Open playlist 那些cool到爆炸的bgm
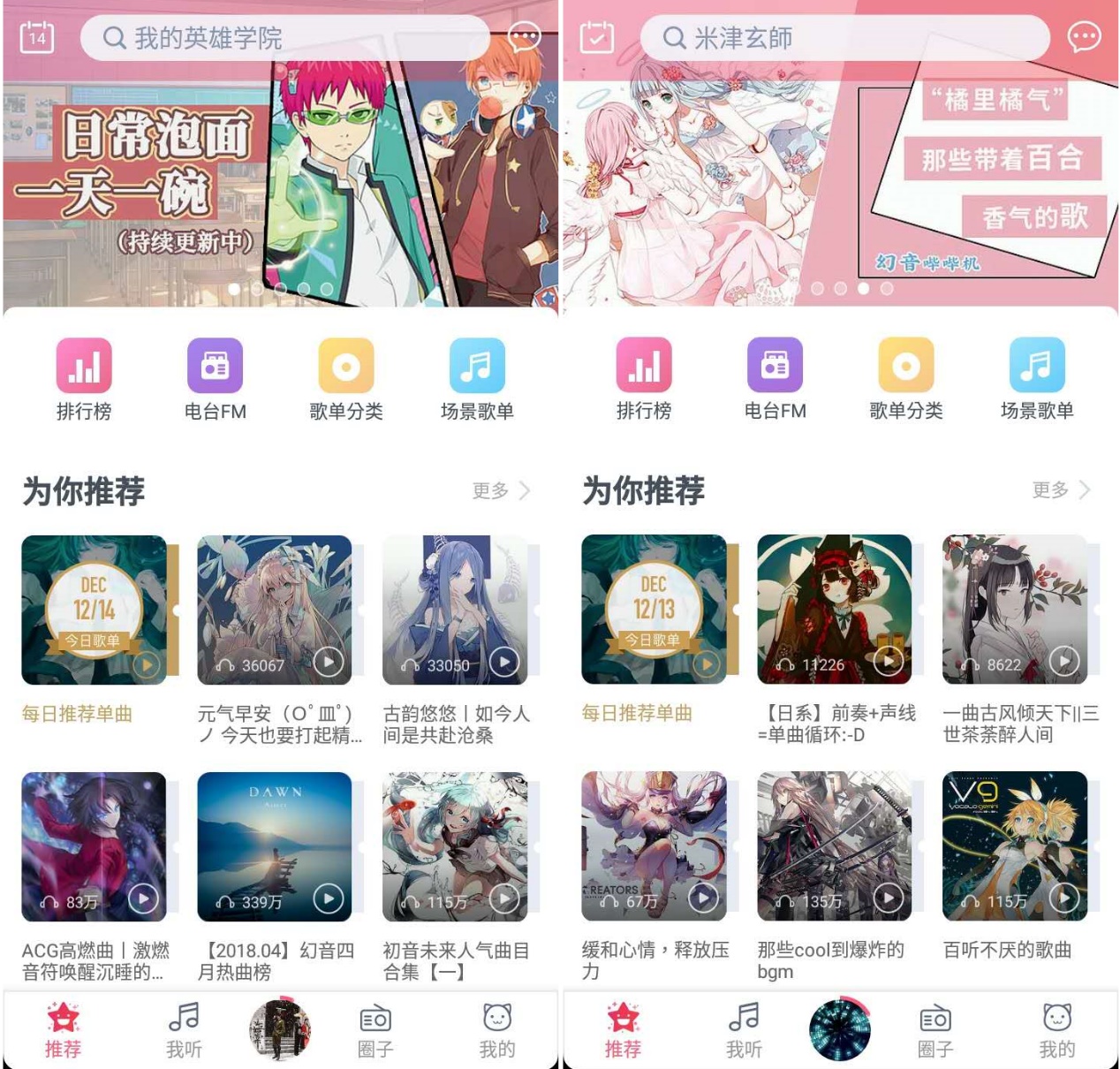The width and height of the screenshot is (1120, 1069). pos(834,846)
